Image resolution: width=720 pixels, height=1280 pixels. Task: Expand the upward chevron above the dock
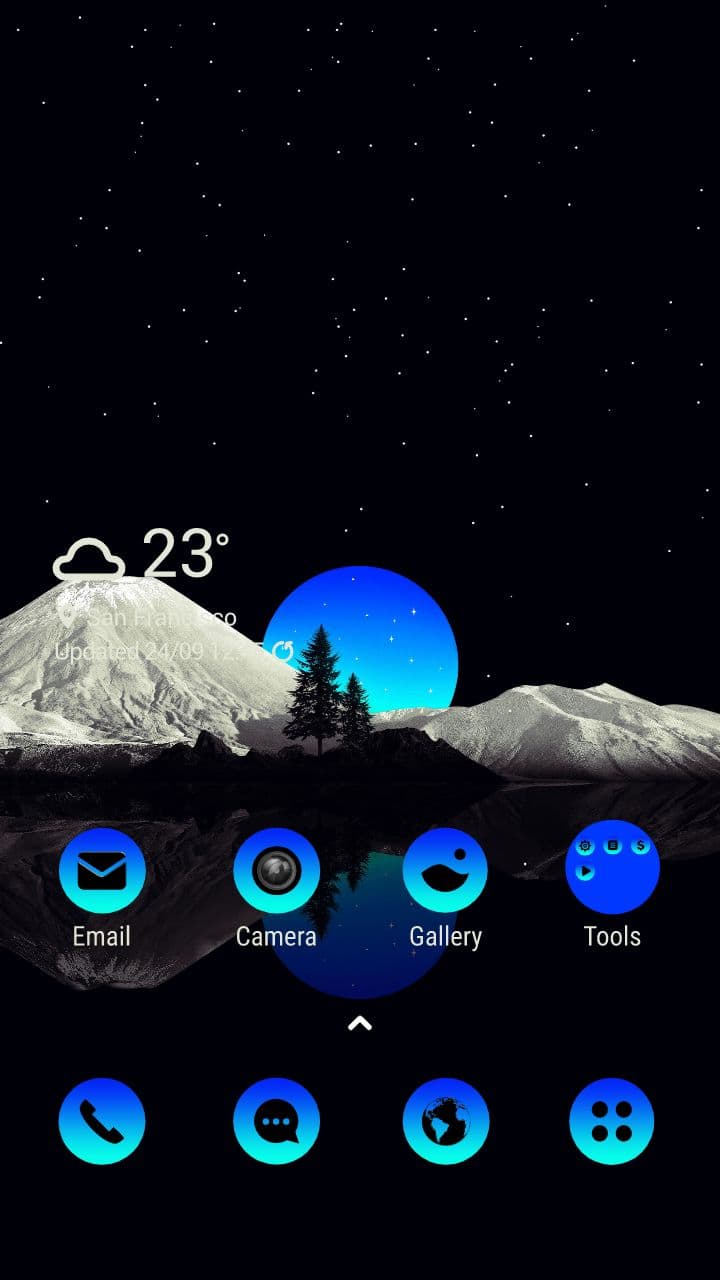(360, 1023)
